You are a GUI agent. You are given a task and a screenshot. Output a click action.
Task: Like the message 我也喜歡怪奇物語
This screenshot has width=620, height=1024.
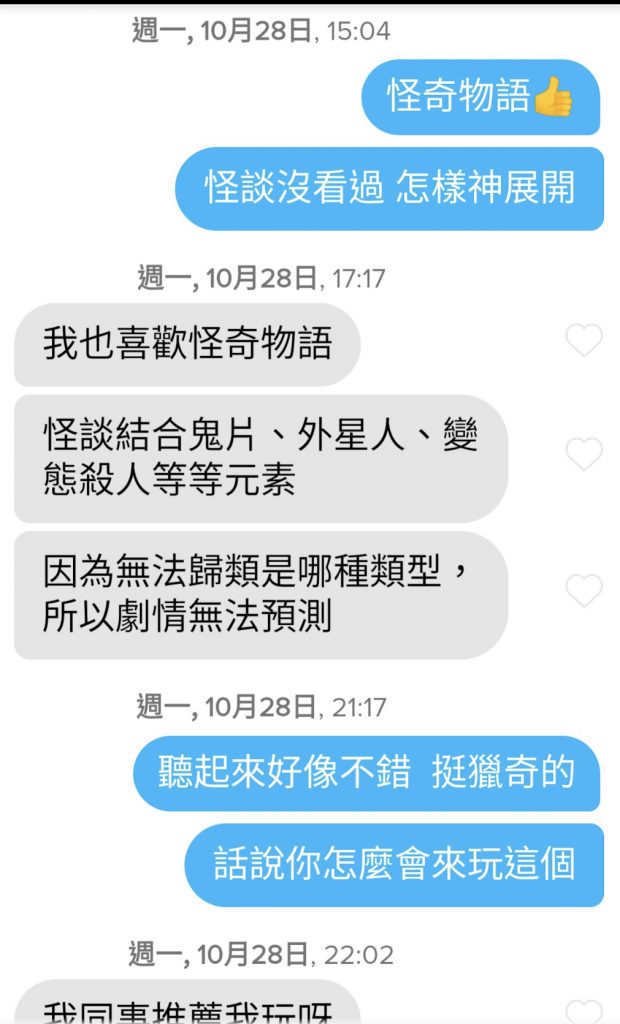coord(584,341)
